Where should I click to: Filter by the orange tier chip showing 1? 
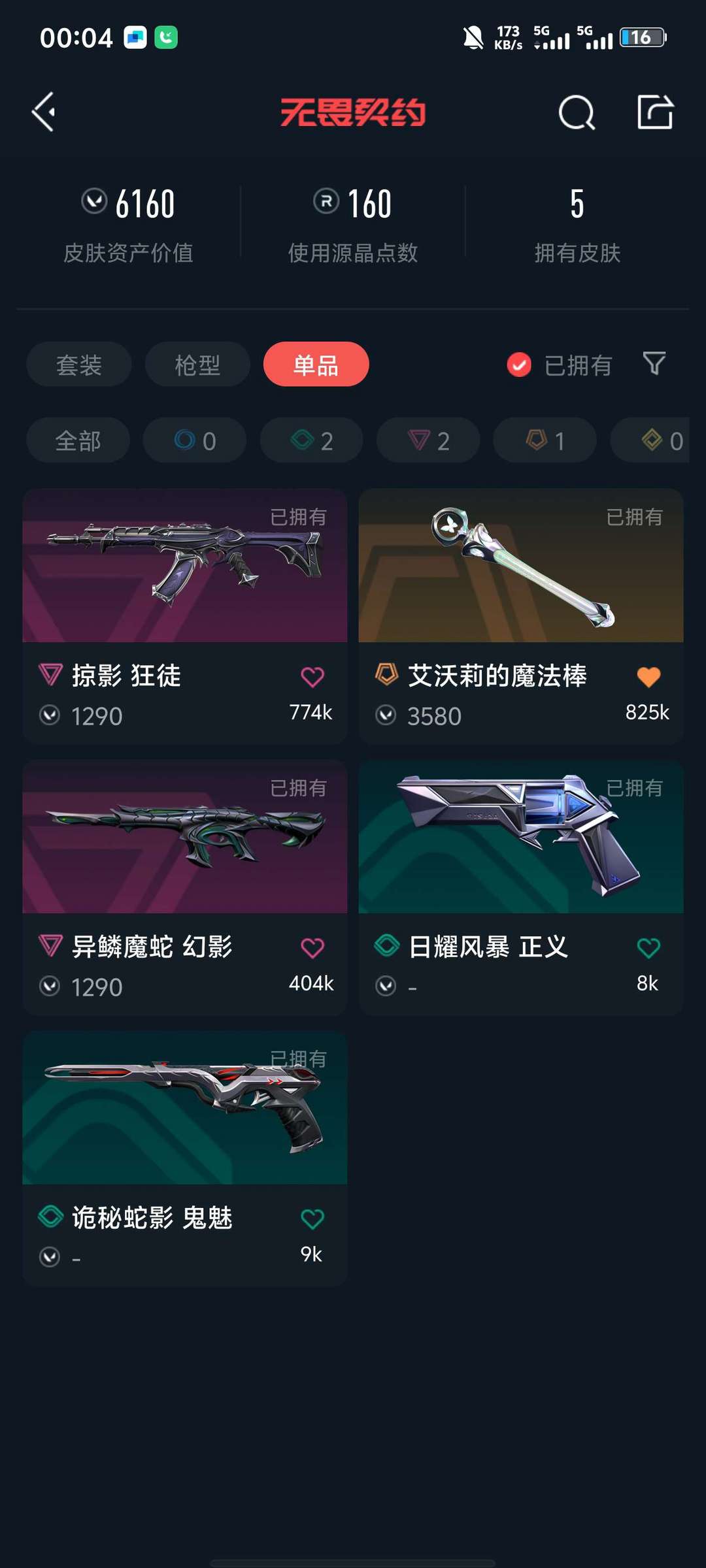tap(545, 440)
